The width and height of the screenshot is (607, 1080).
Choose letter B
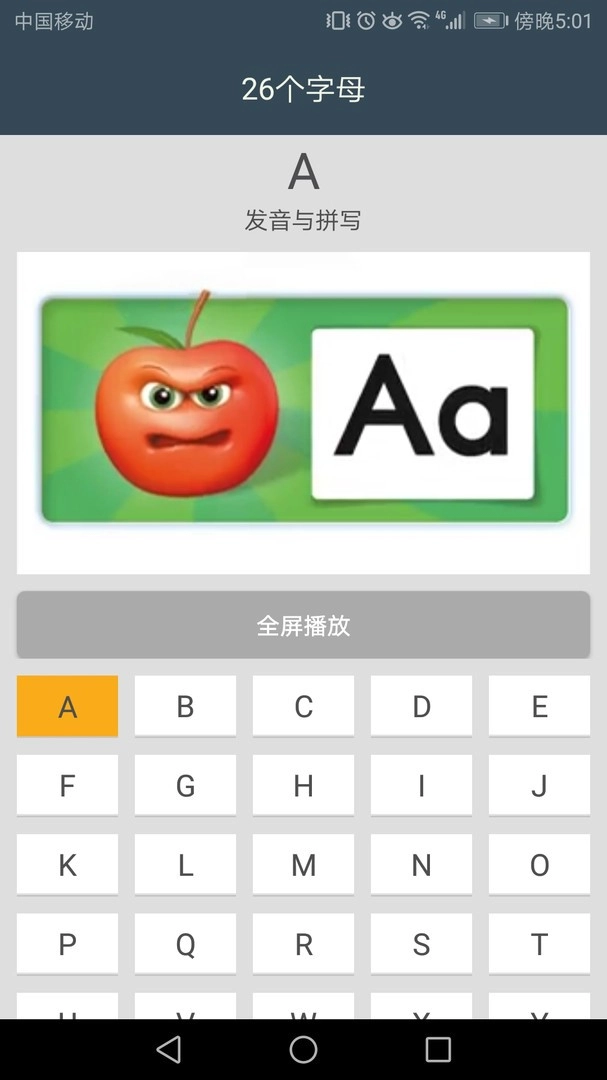[185, 707]
